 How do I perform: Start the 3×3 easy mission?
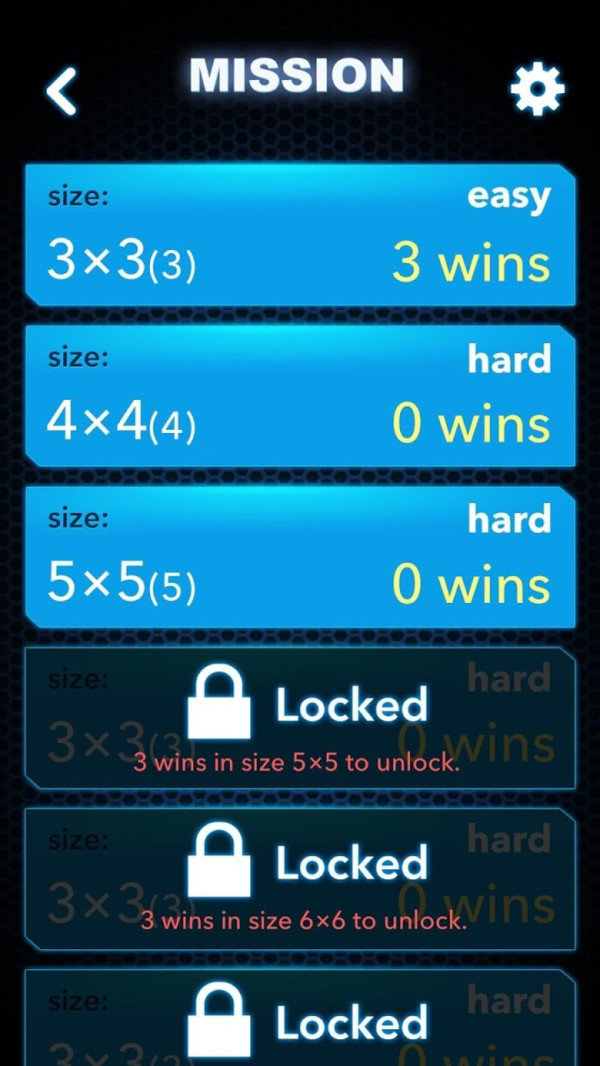pos(300,235)
